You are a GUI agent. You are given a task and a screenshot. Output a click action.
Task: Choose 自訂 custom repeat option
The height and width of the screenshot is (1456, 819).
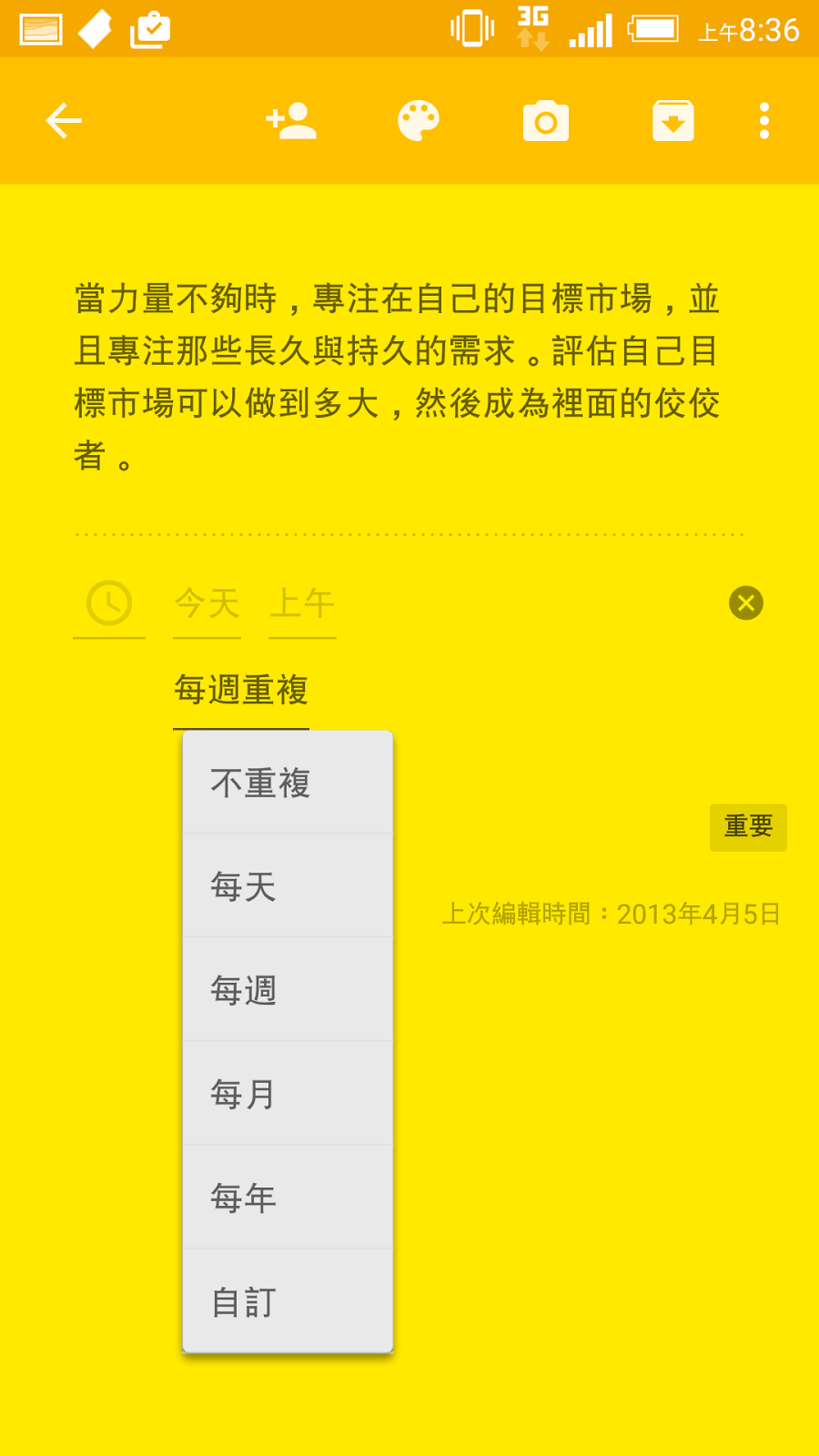(288, 1302)
